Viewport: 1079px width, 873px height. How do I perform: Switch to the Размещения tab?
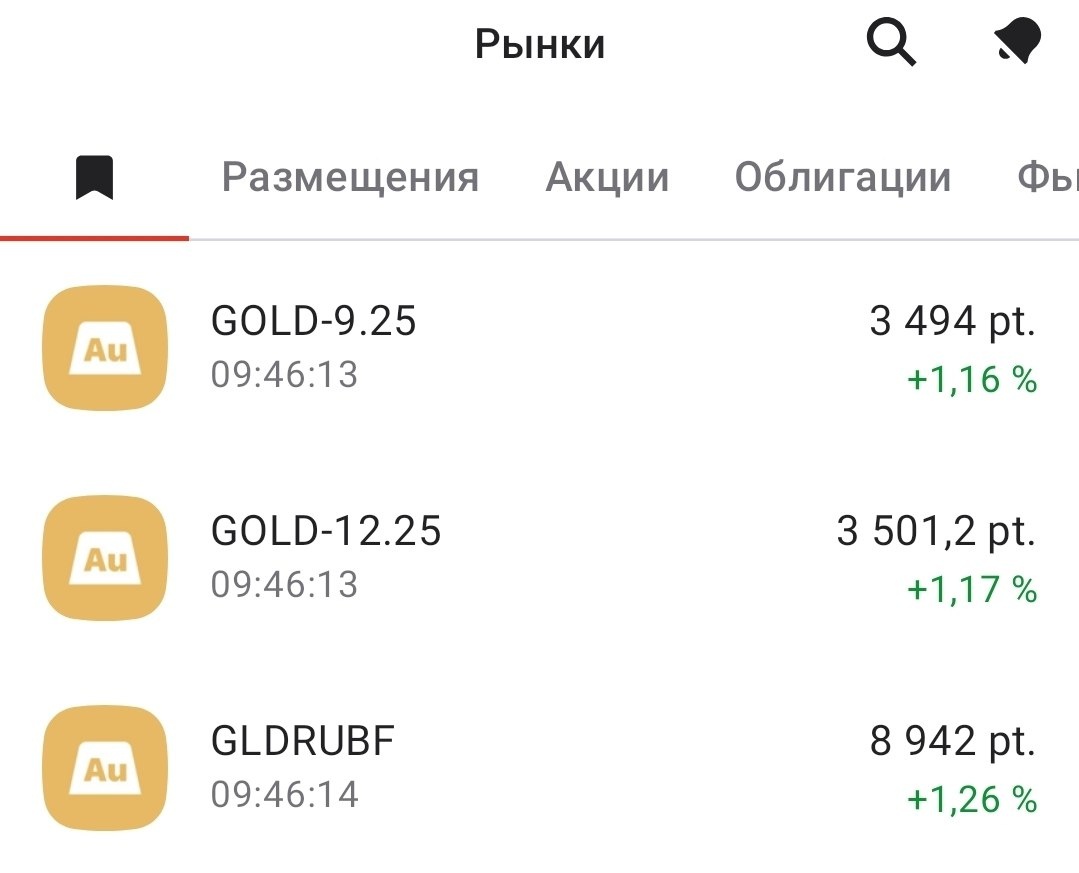click(350, 177)
